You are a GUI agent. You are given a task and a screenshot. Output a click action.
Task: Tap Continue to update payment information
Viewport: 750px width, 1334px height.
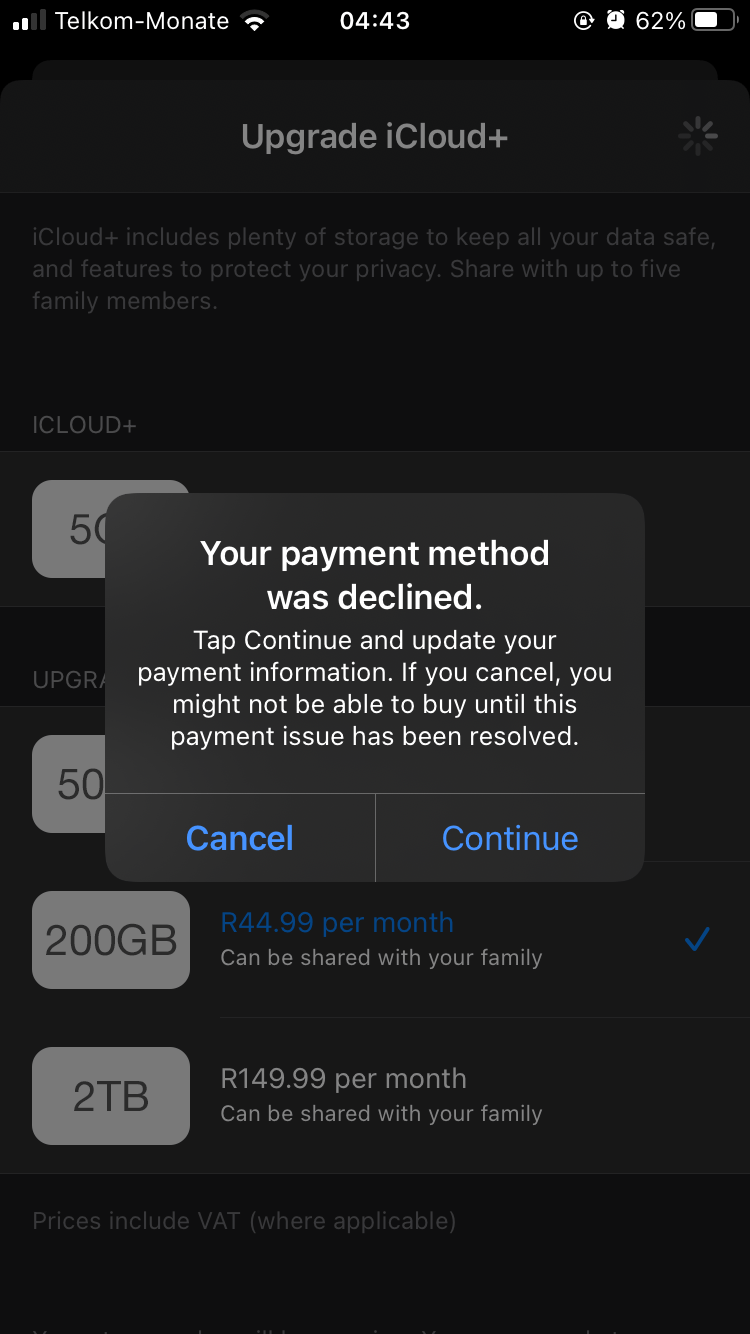click(x=510, y=838)
